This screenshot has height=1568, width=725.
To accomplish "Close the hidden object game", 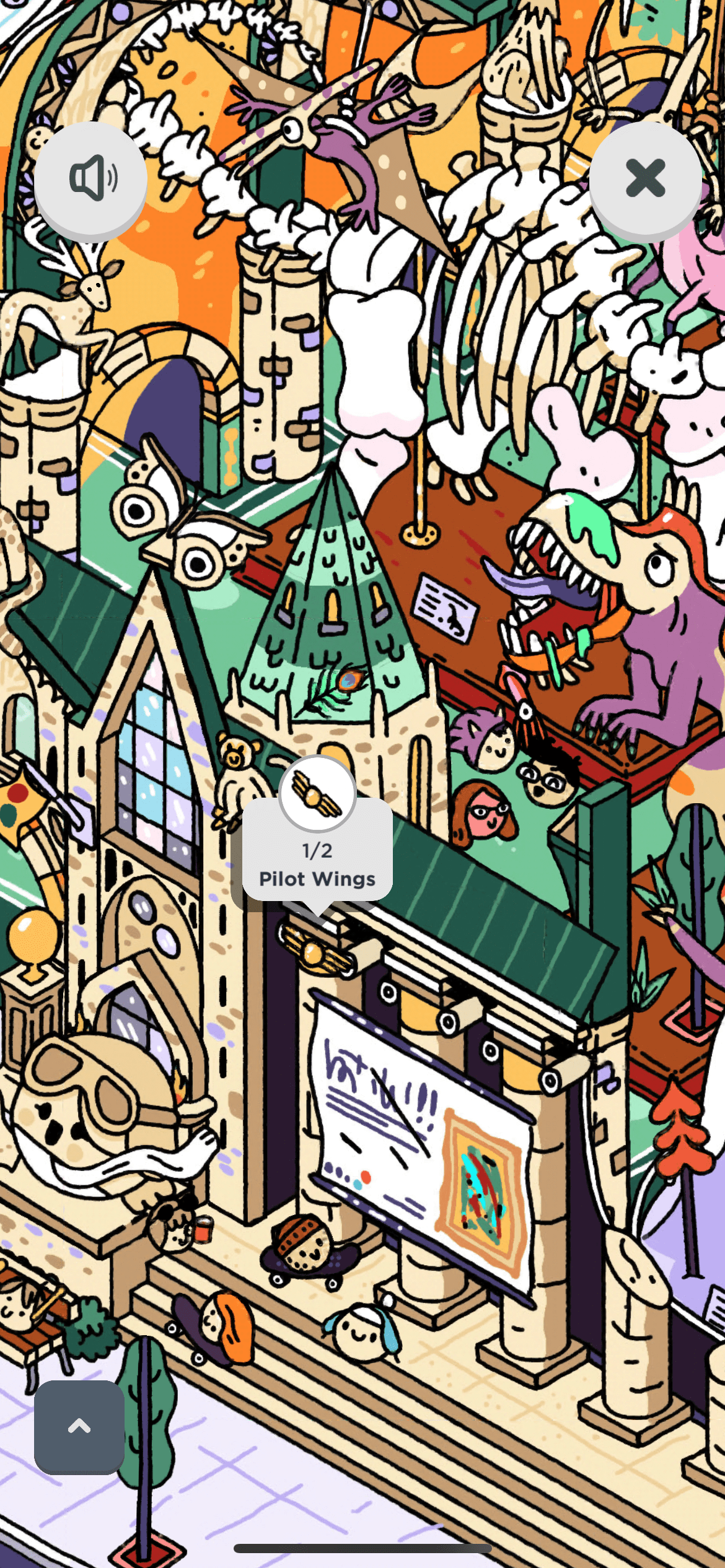I will point(645,178).
